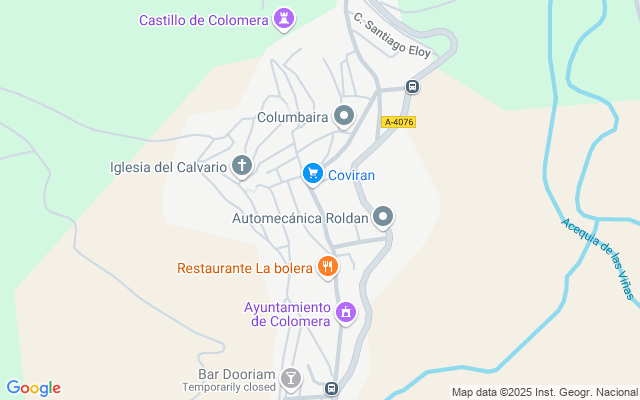Open the Castillo de Colomera map pin
The image size is (640, 400).
[x=286, y=19]
